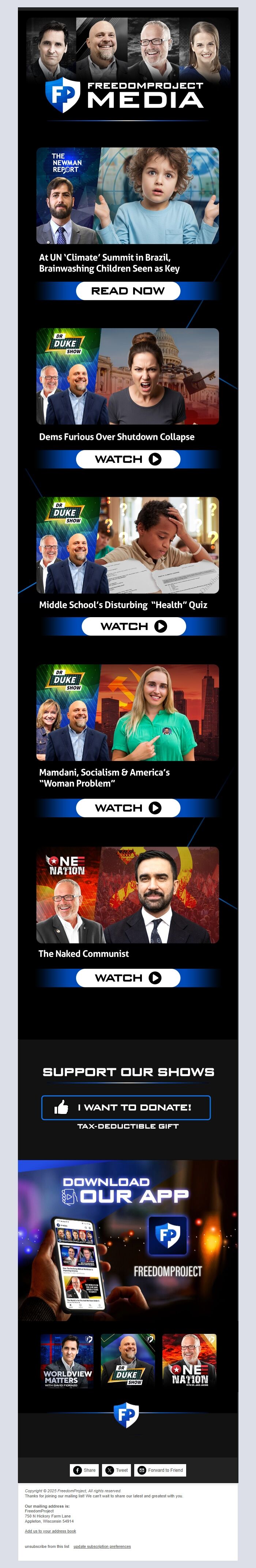Tweet this newsletter
The image size is (256, 1568).
[x=116, y=1470]
